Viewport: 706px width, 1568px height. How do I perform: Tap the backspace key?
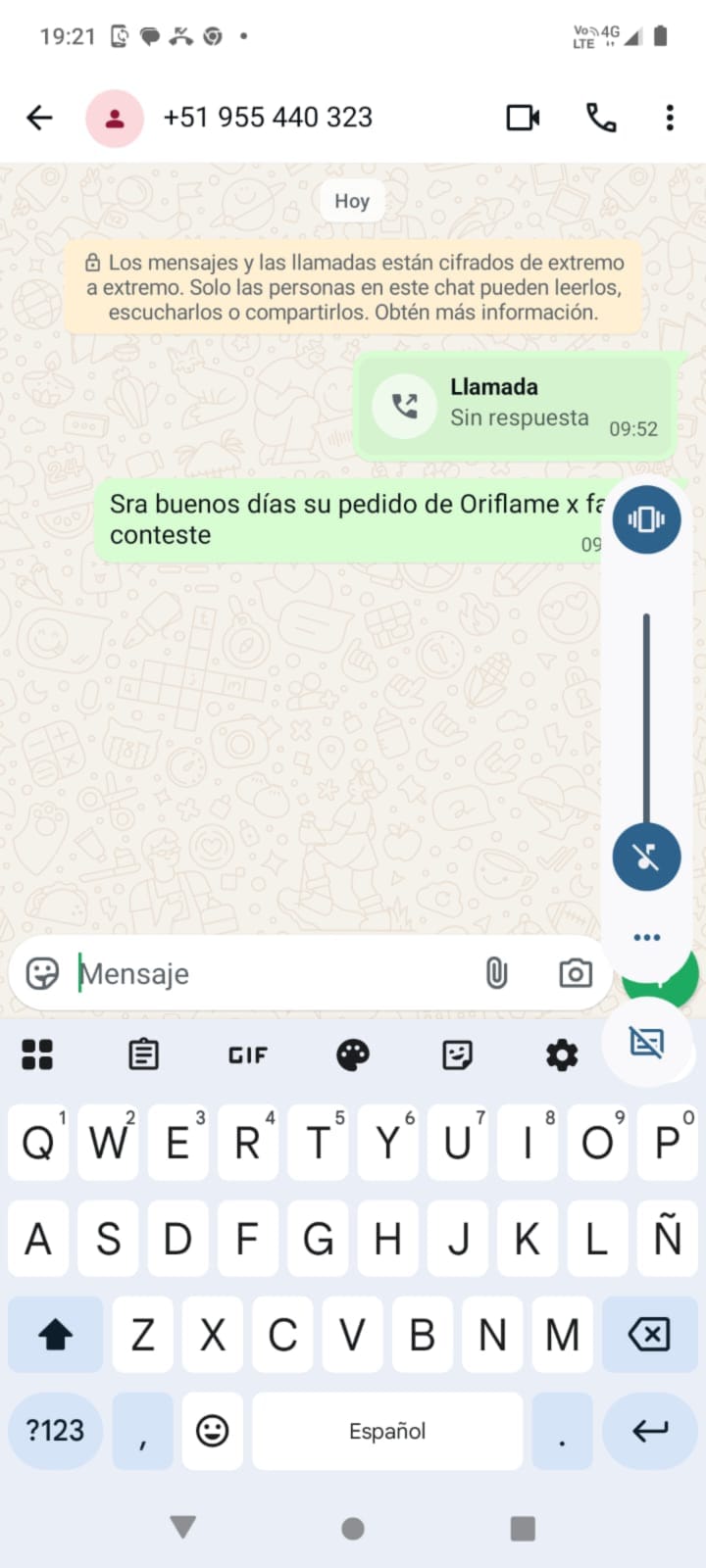648,1335
